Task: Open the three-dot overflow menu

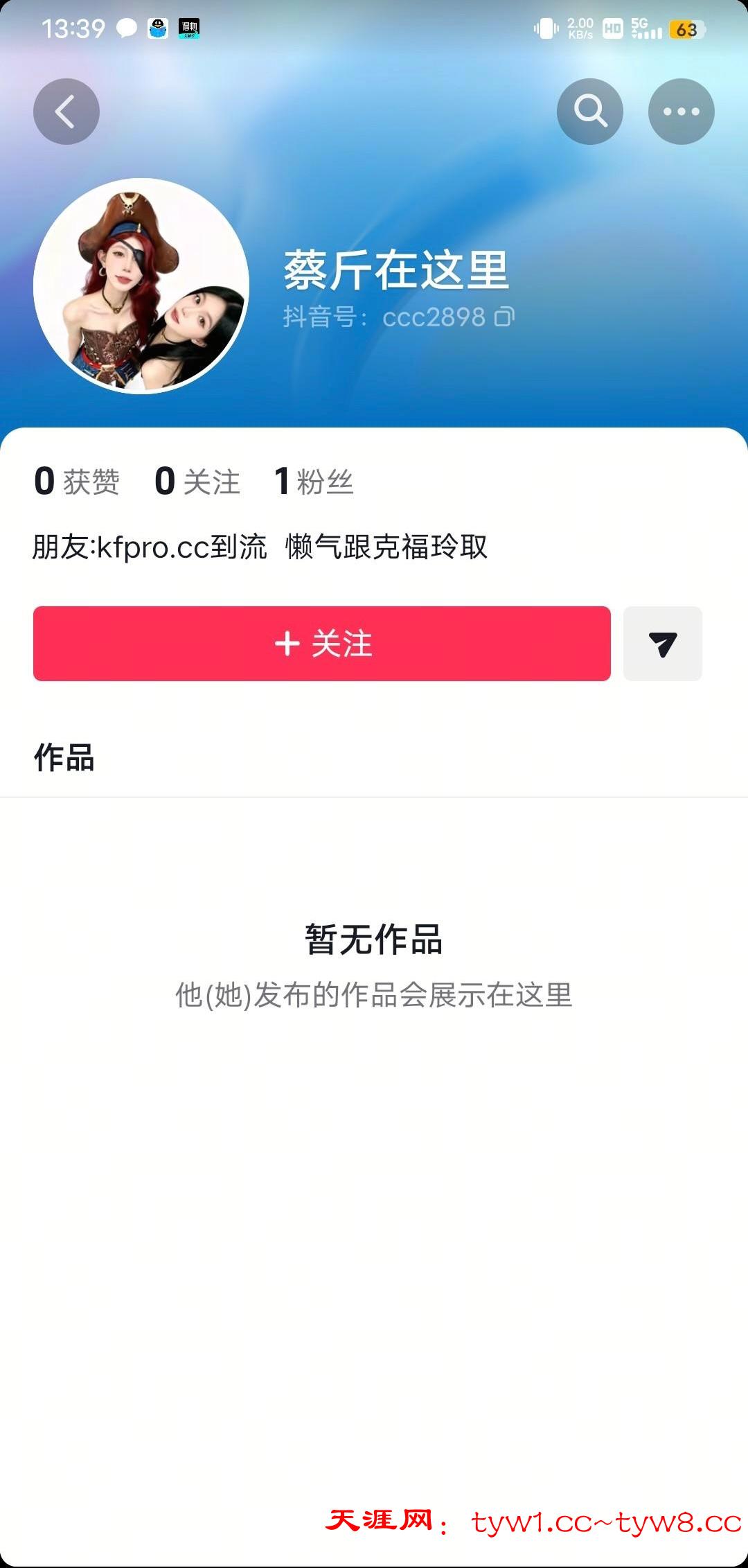Action: tap(681, 112)
